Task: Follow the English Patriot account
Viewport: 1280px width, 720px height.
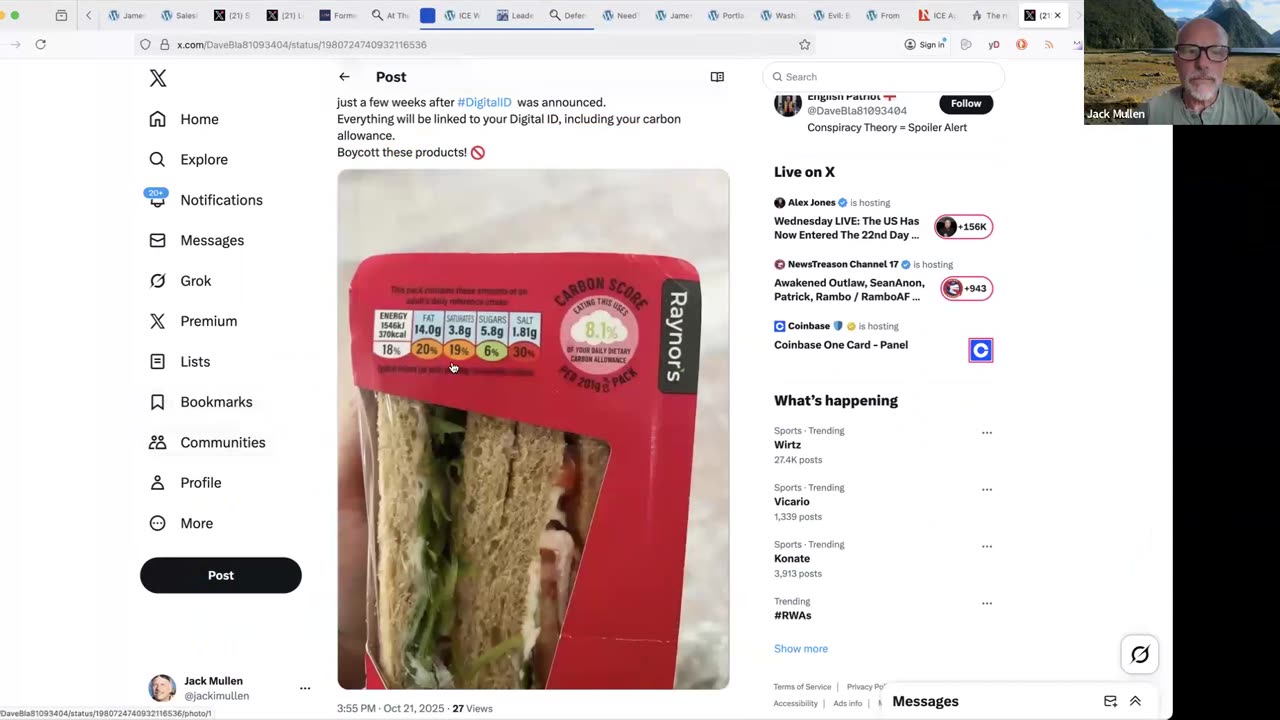Action: 965,103
